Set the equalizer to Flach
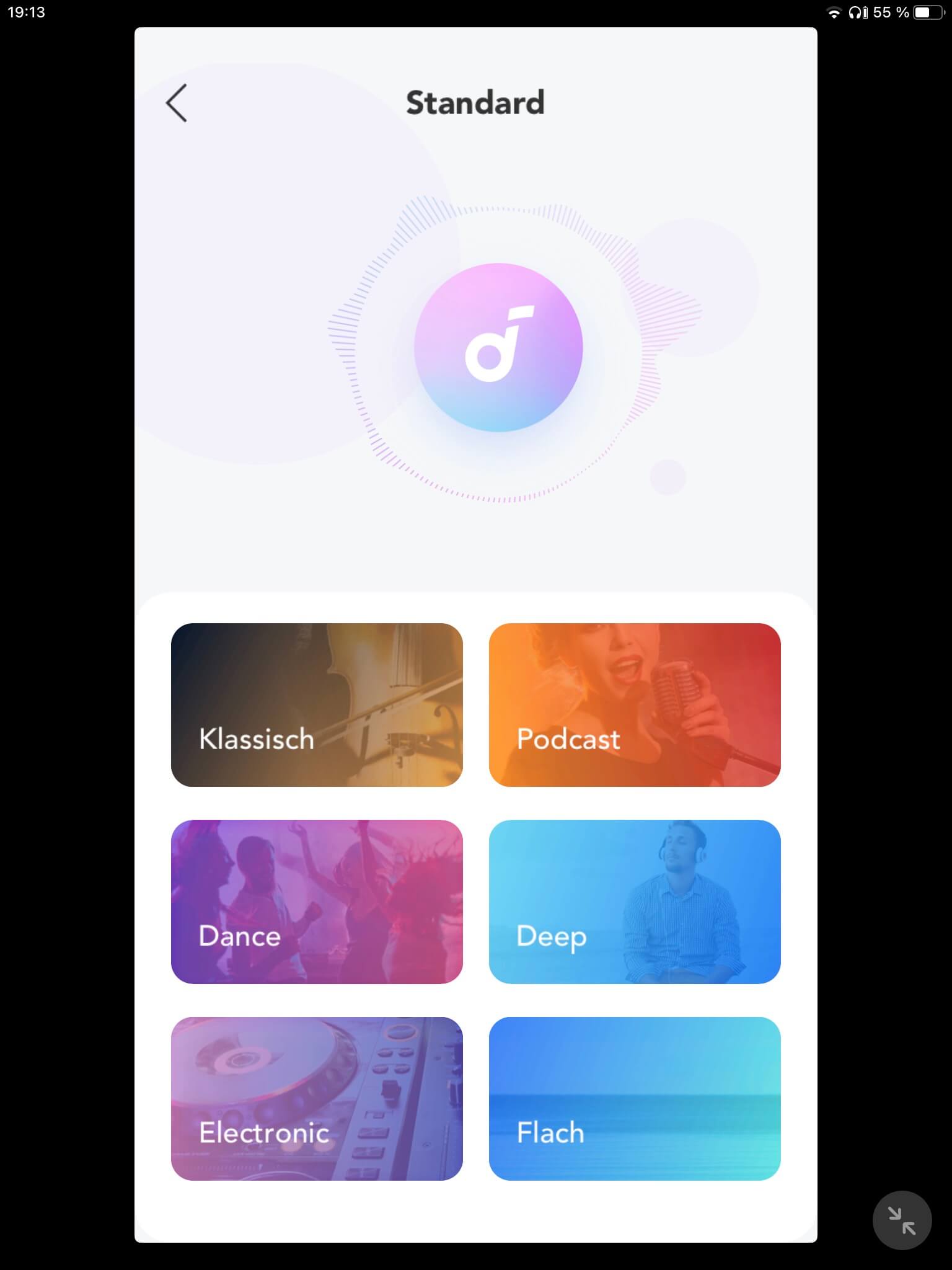Screen dimensions: 952x1270 (x=635, y=1098)
